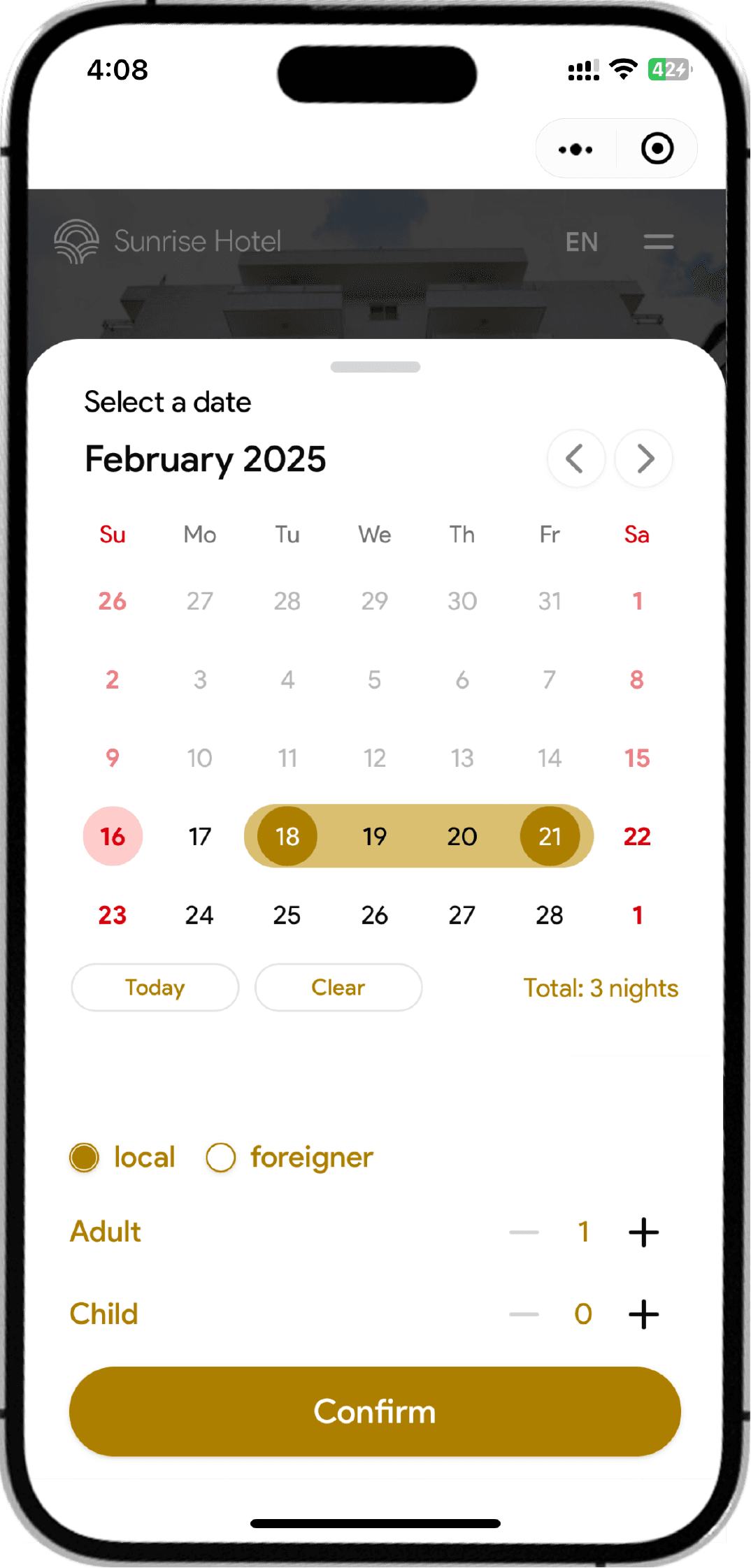
Task: Open the mini program more options menu
Action: click(x=575, y=149)
